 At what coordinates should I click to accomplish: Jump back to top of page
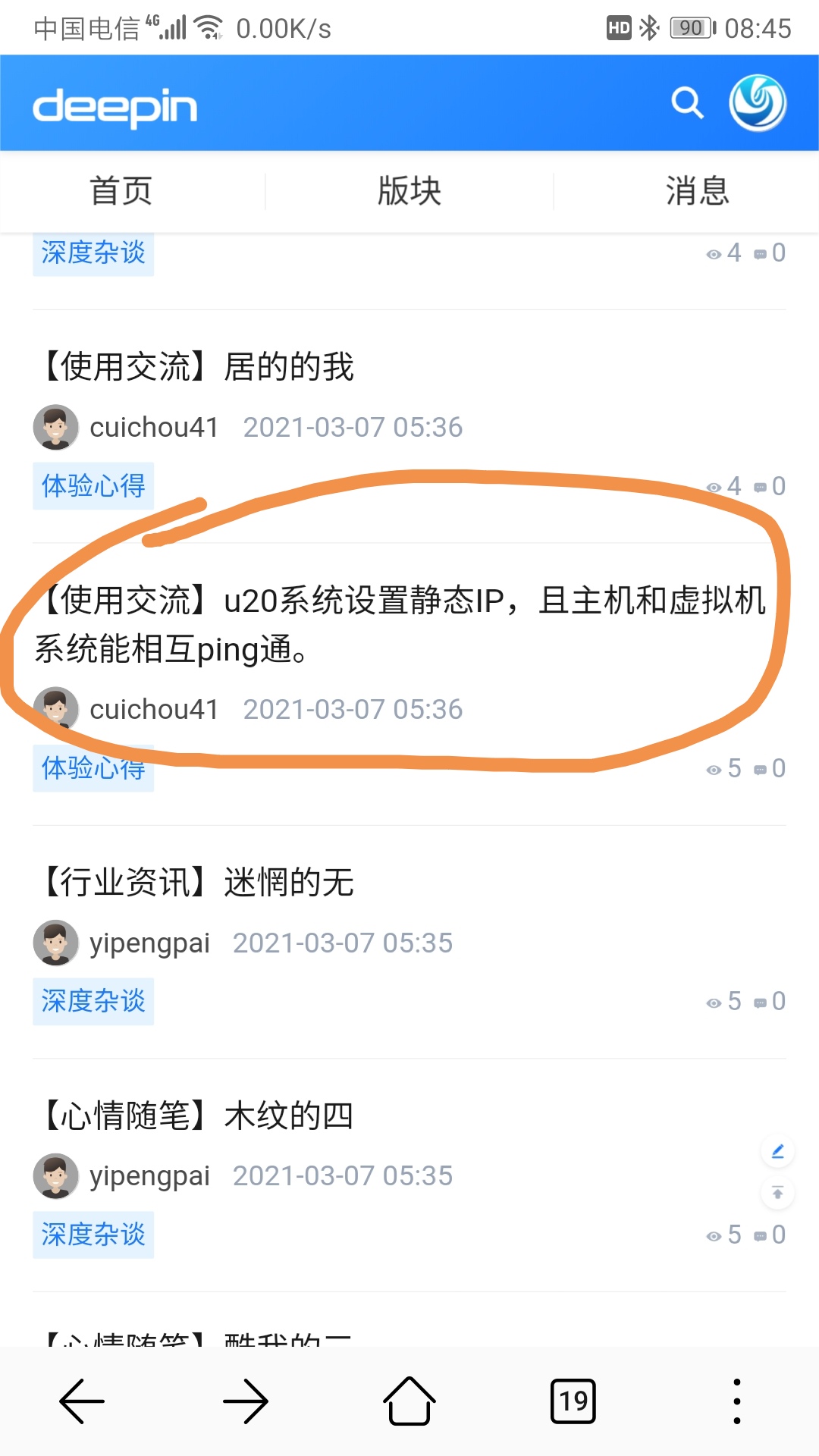pyautogui.click(x=777, y=1193)
